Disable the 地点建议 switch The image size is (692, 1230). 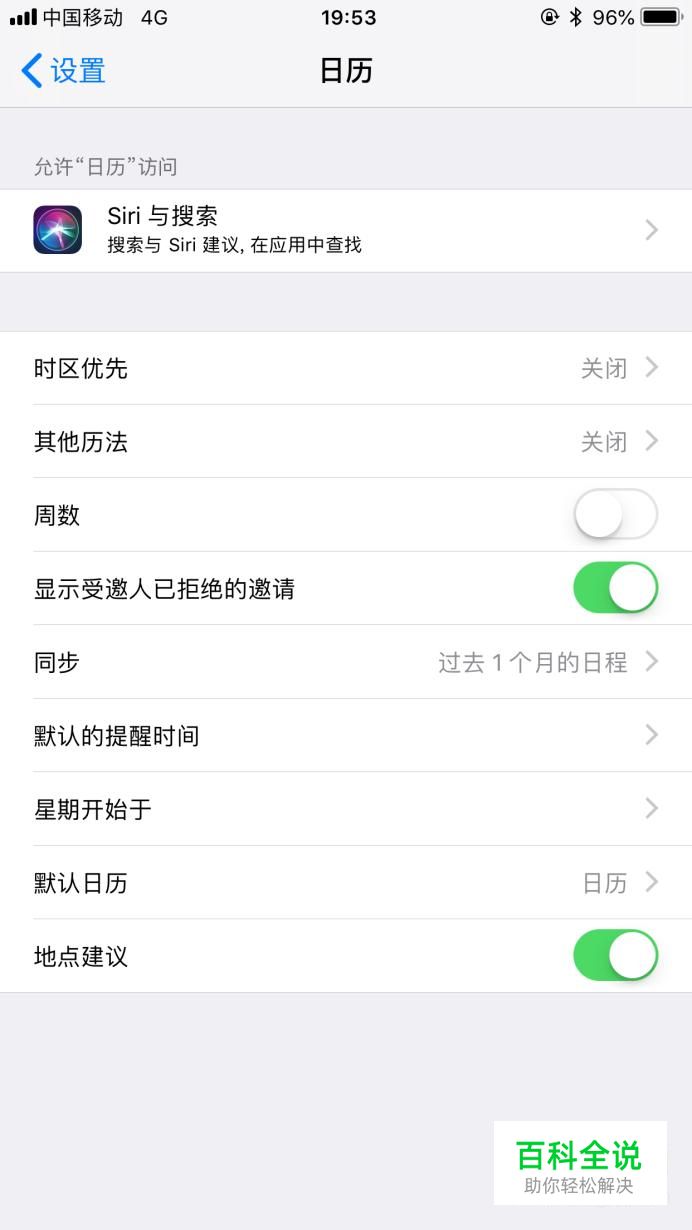coord(615,956)
